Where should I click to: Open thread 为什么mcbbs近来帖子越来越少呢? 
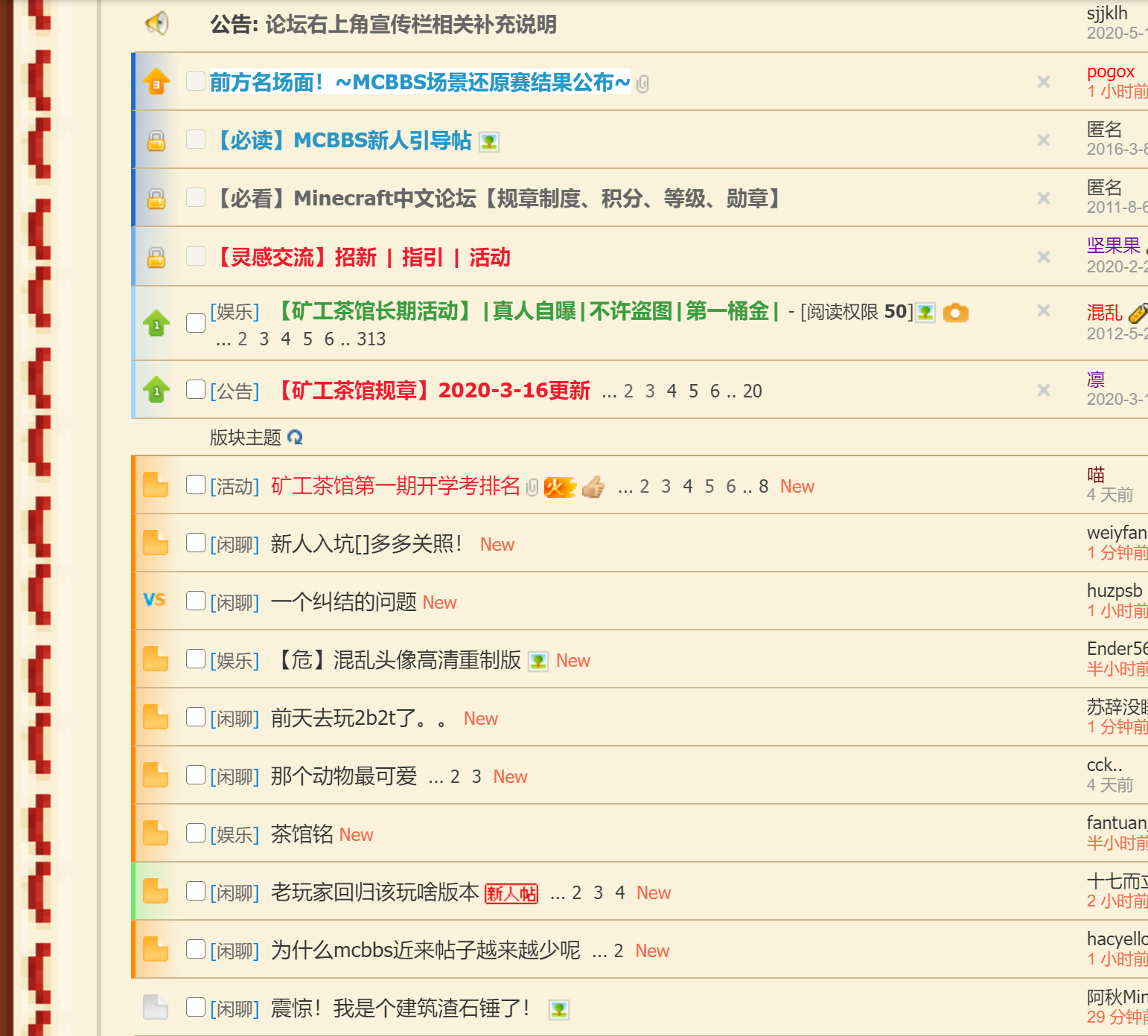coord(425,950)
